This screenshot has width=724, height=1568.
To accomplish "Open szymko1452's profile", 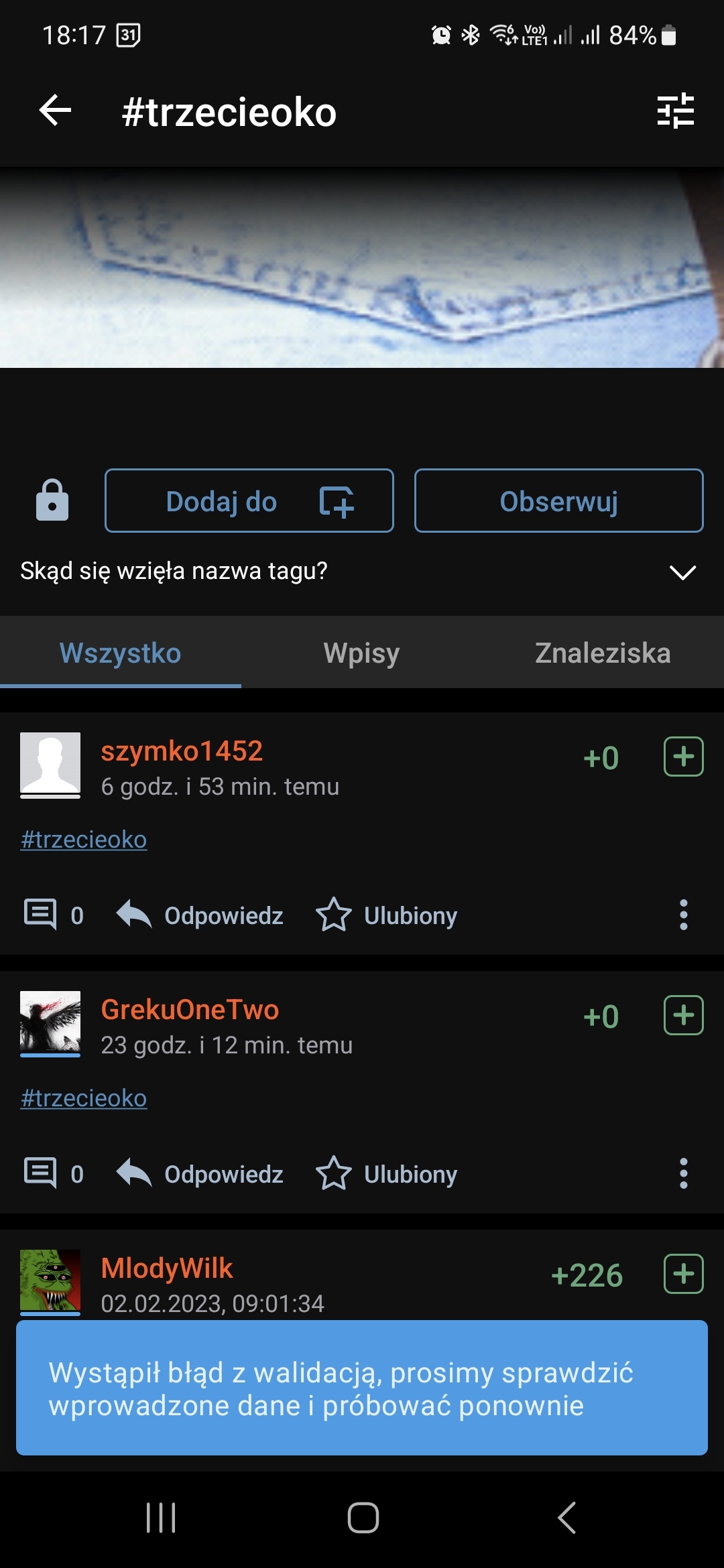I will [182, 751].
